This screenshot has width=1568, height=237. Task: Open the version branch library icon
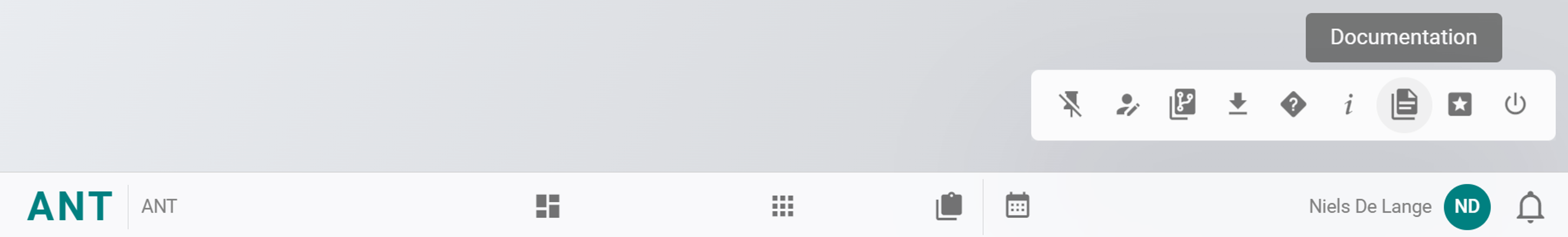1182,105
